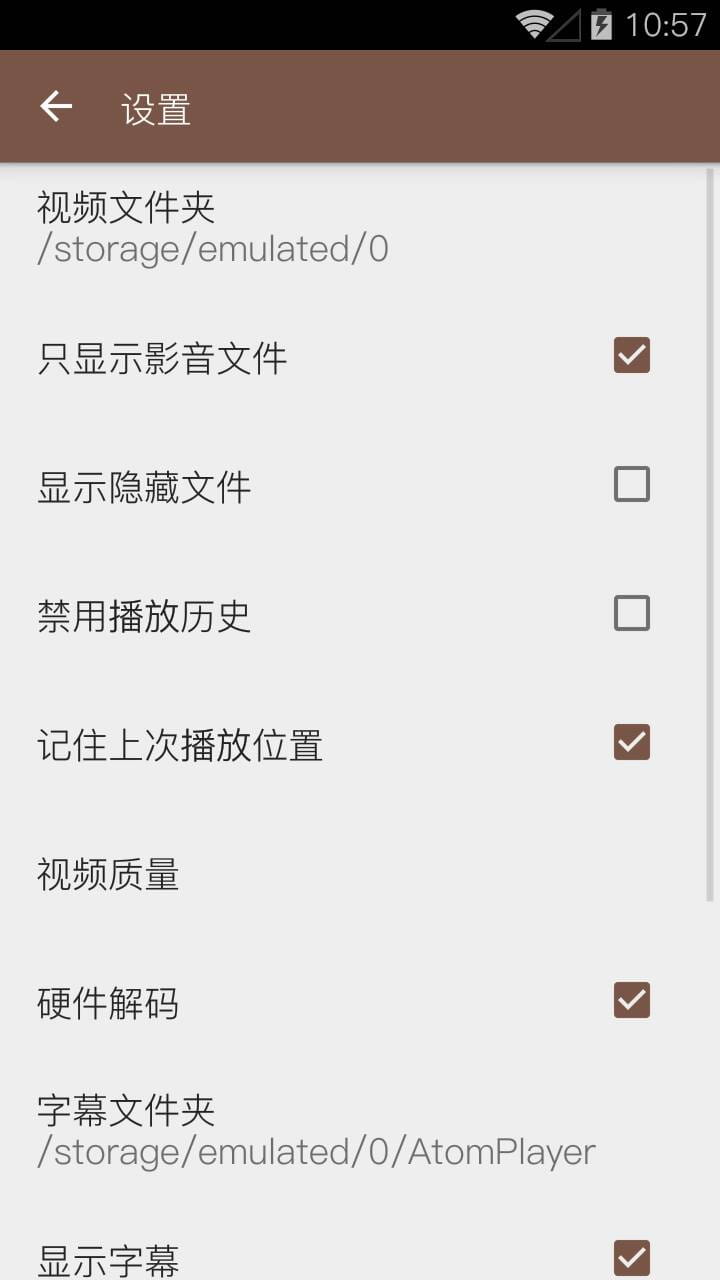The width and height of the screenshot is (720, 1280).
Task: Select the /storage/emulated/0 path text
Action: pos(210,248)
